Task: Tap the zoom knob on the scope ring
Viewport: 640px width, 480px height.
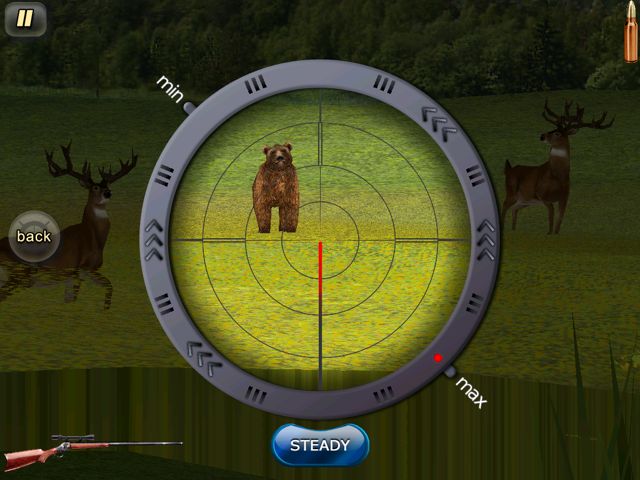Action: [x=437, y=357]
